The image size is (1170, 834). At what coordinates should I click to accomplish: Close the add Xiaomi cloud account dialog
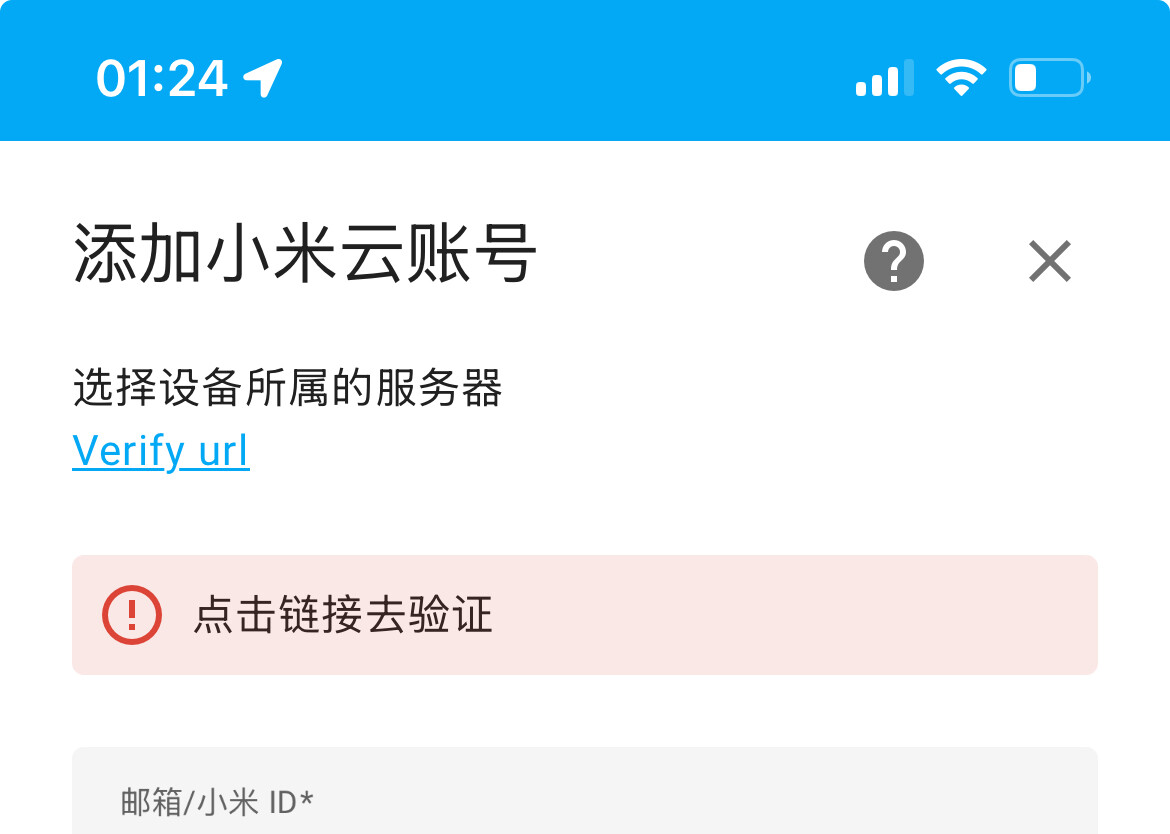1049,262
